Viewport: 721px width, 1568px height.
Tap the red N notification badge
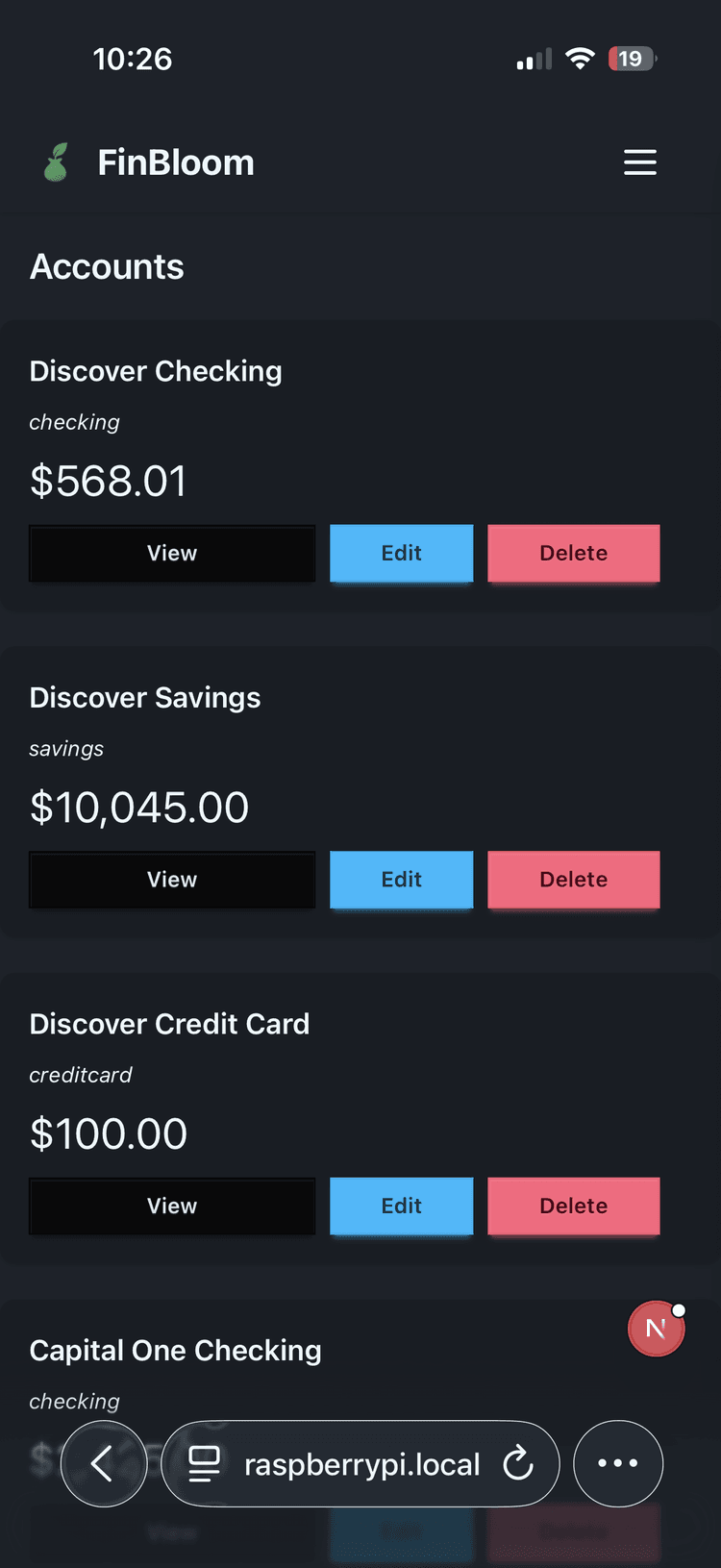pos(657,1329)
